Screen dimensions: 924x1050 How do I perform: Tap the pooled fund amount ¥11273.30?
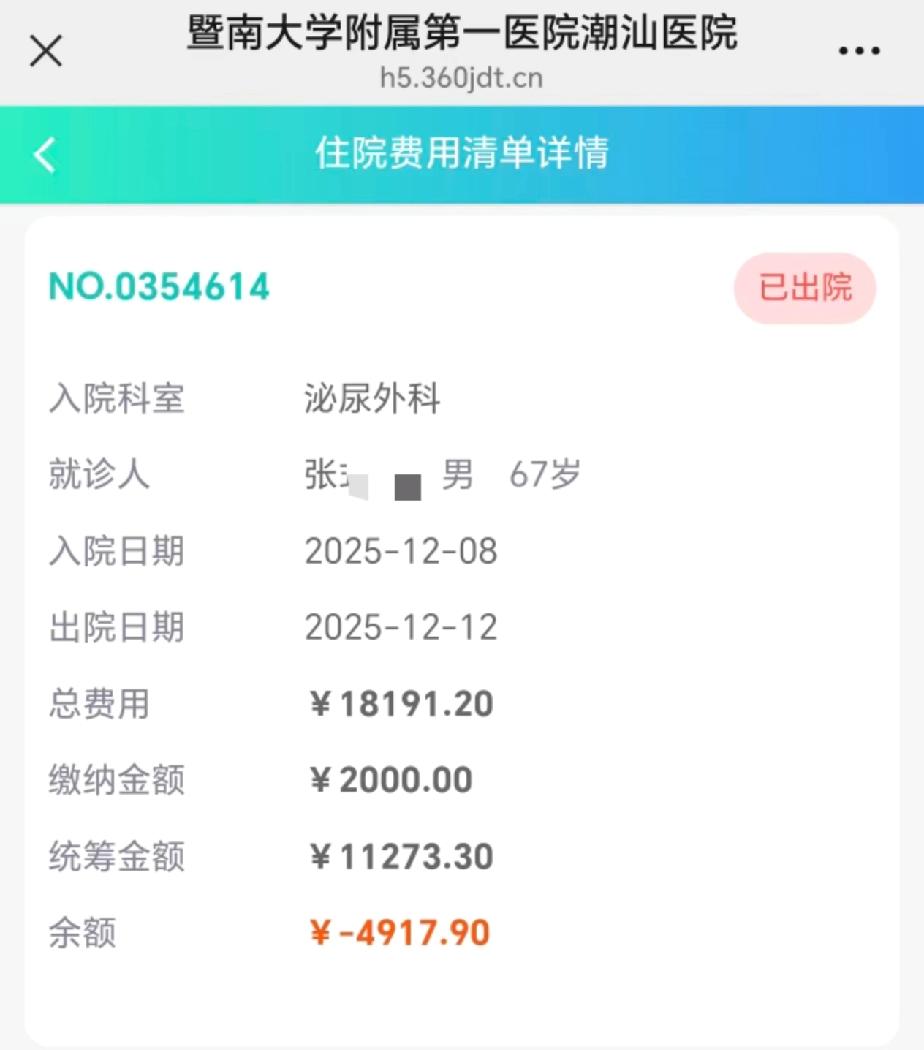[x=399, y=856]
